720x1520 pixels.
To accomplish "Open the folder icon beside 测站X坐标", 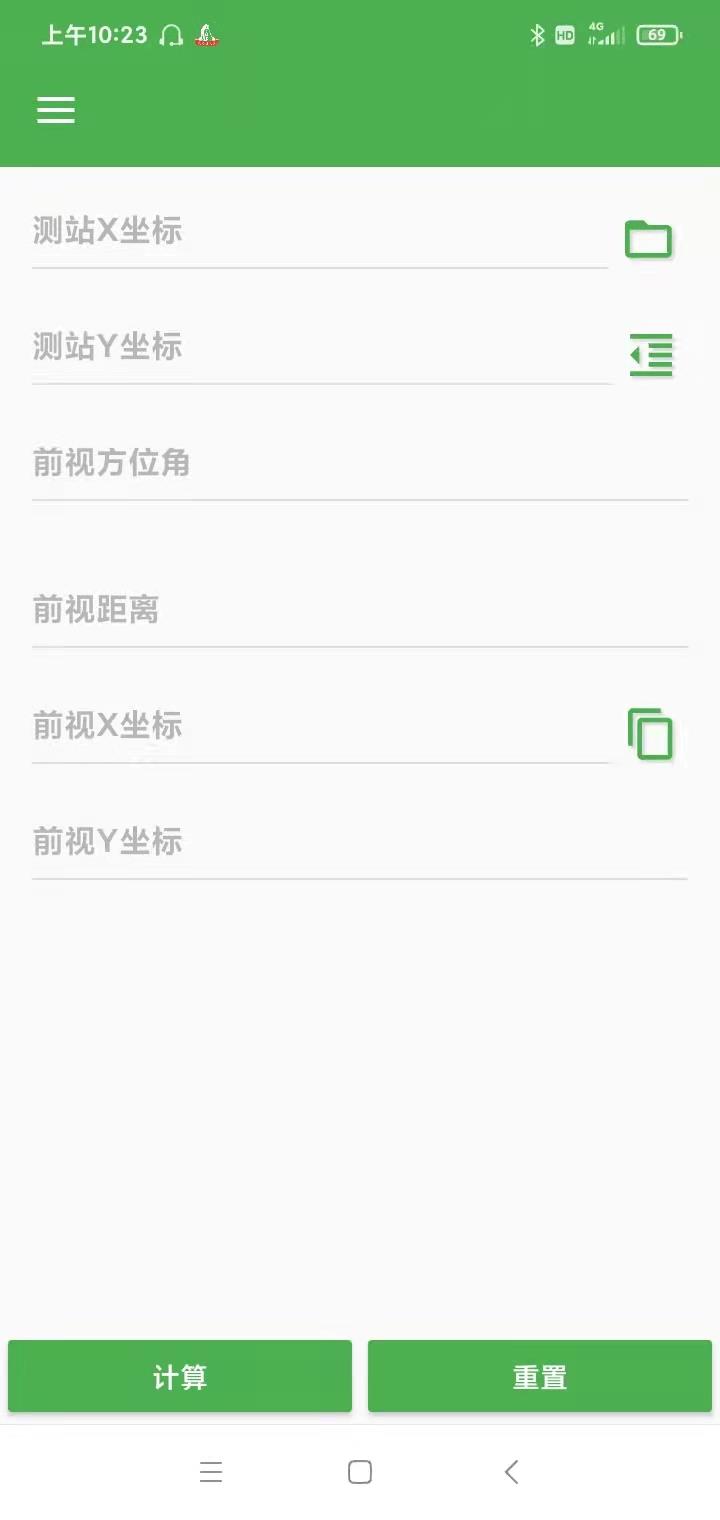I will click(x=649, y=239).
